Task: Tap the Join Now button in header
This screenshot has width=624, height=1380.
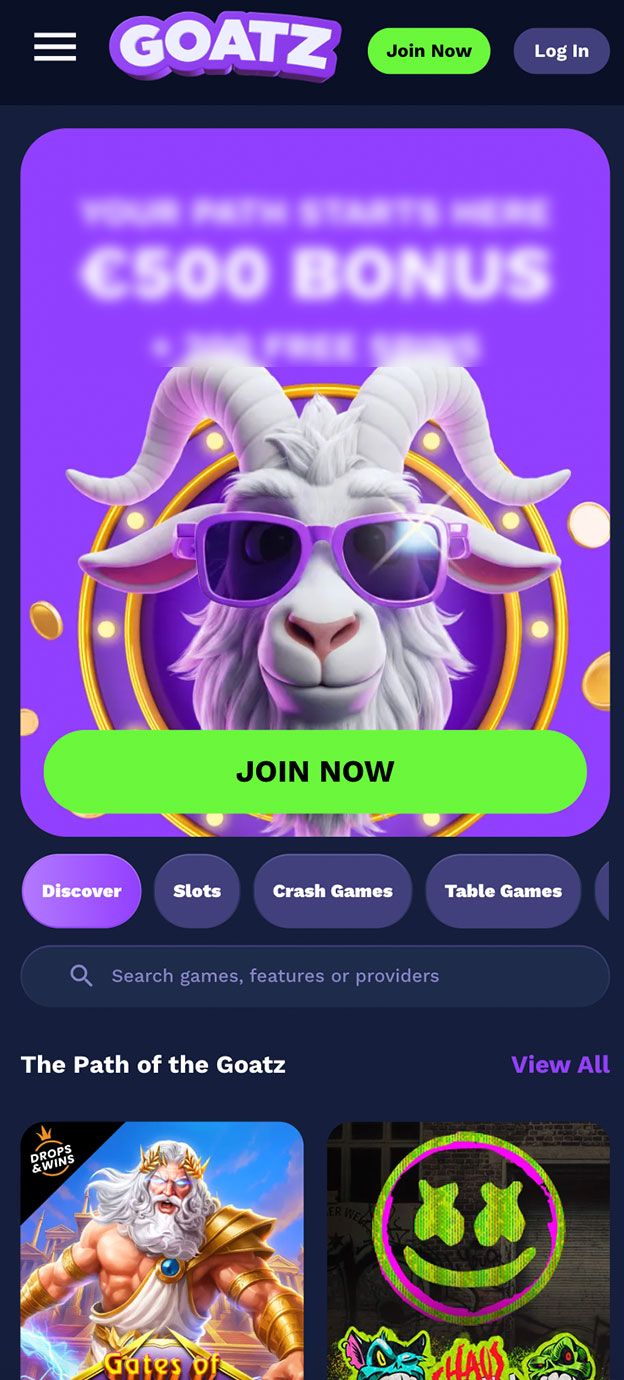Action: pyautogui.click(x=428, y=51)
